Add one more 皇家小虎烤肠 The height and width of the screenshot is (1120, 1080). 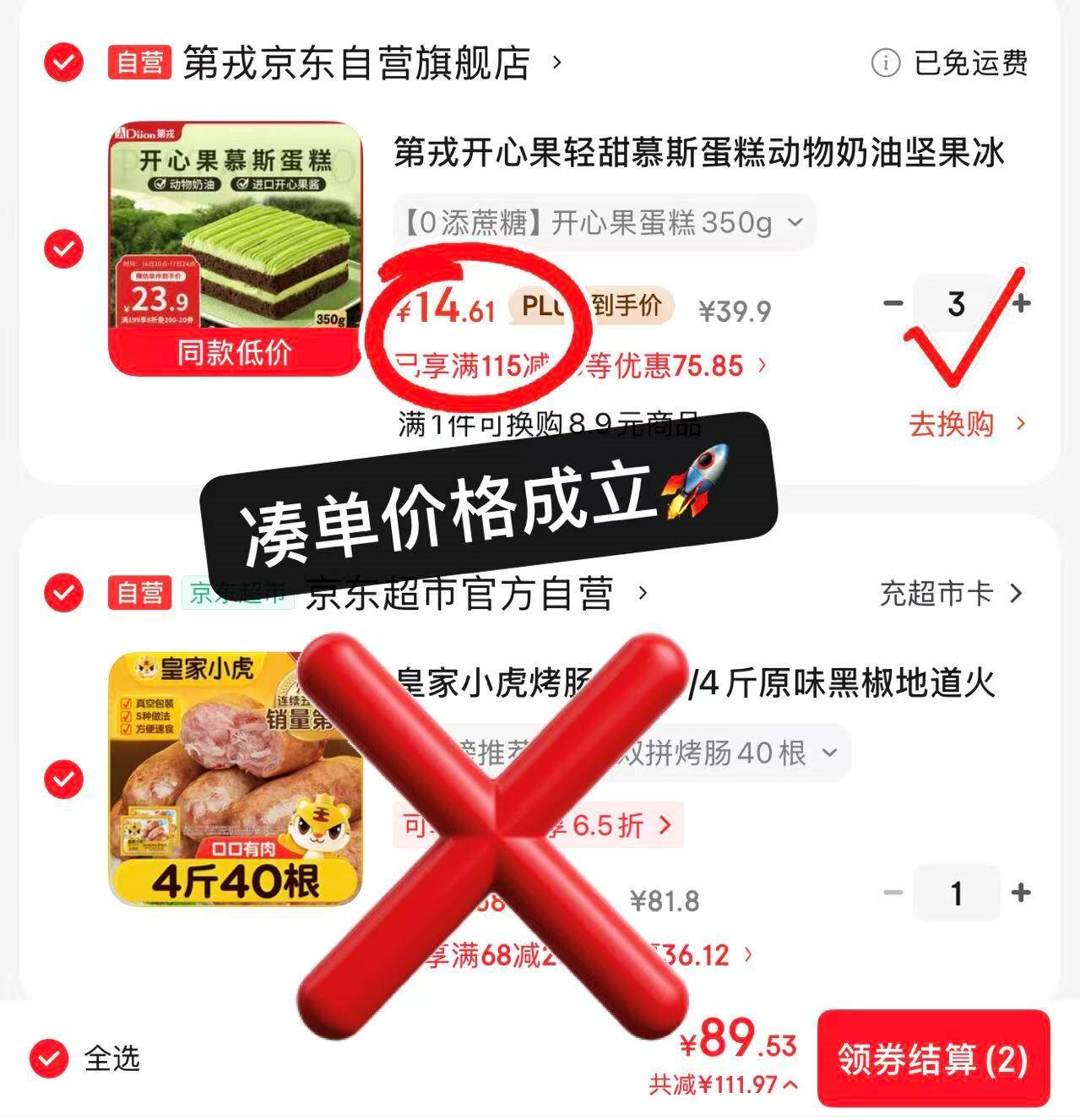click(x=1022, y=893)
